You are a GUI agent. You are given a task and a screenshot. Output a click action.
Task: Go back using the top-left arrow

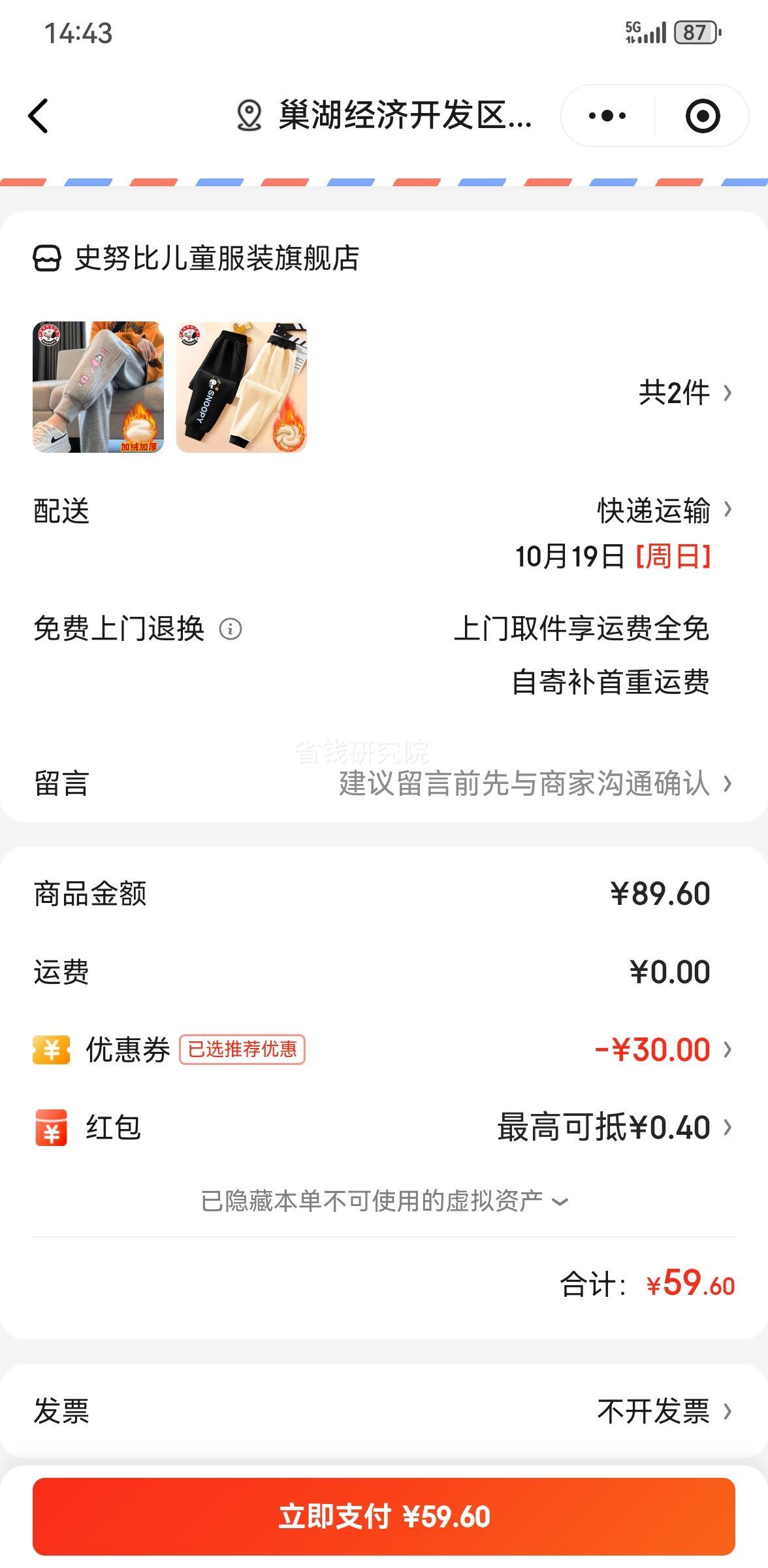pyautogui.click(x=39, y=116)
